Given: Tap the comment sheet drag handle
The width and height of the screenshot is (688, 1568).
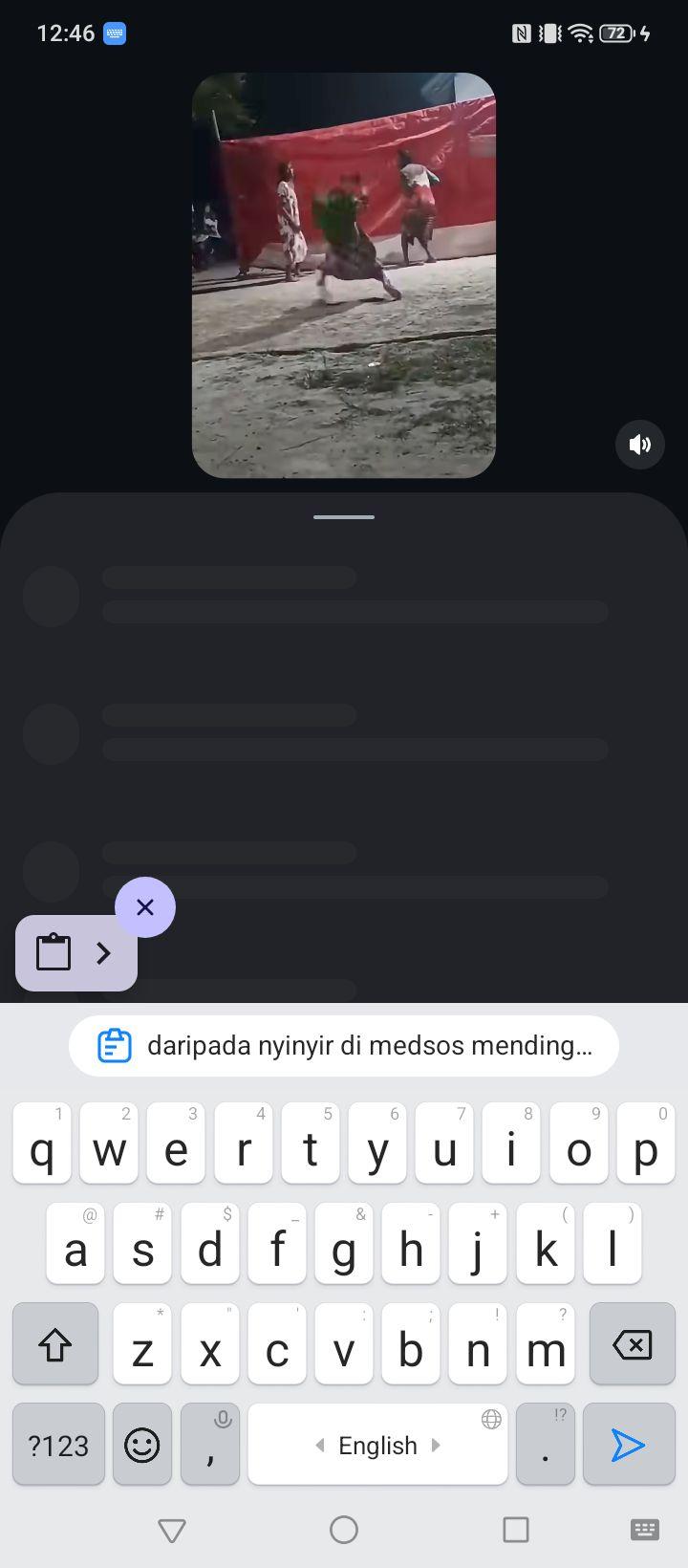Looking at the screenshot, I should 344,517.
